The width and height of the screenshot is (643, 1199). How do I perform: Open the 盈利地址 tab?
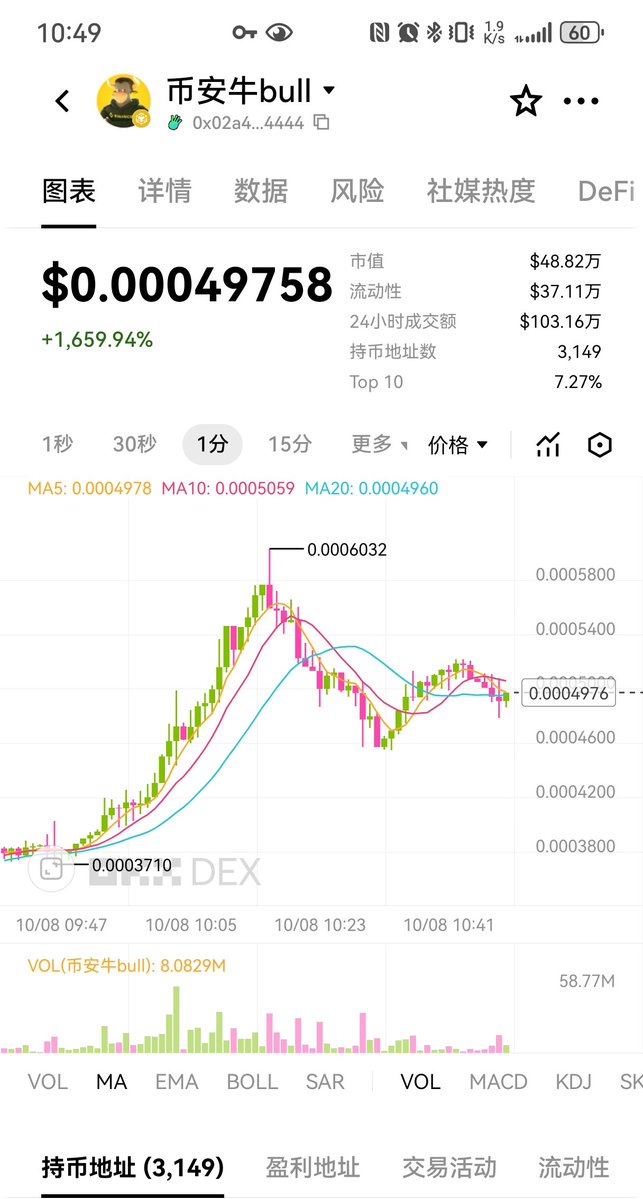coord(313,1167)
